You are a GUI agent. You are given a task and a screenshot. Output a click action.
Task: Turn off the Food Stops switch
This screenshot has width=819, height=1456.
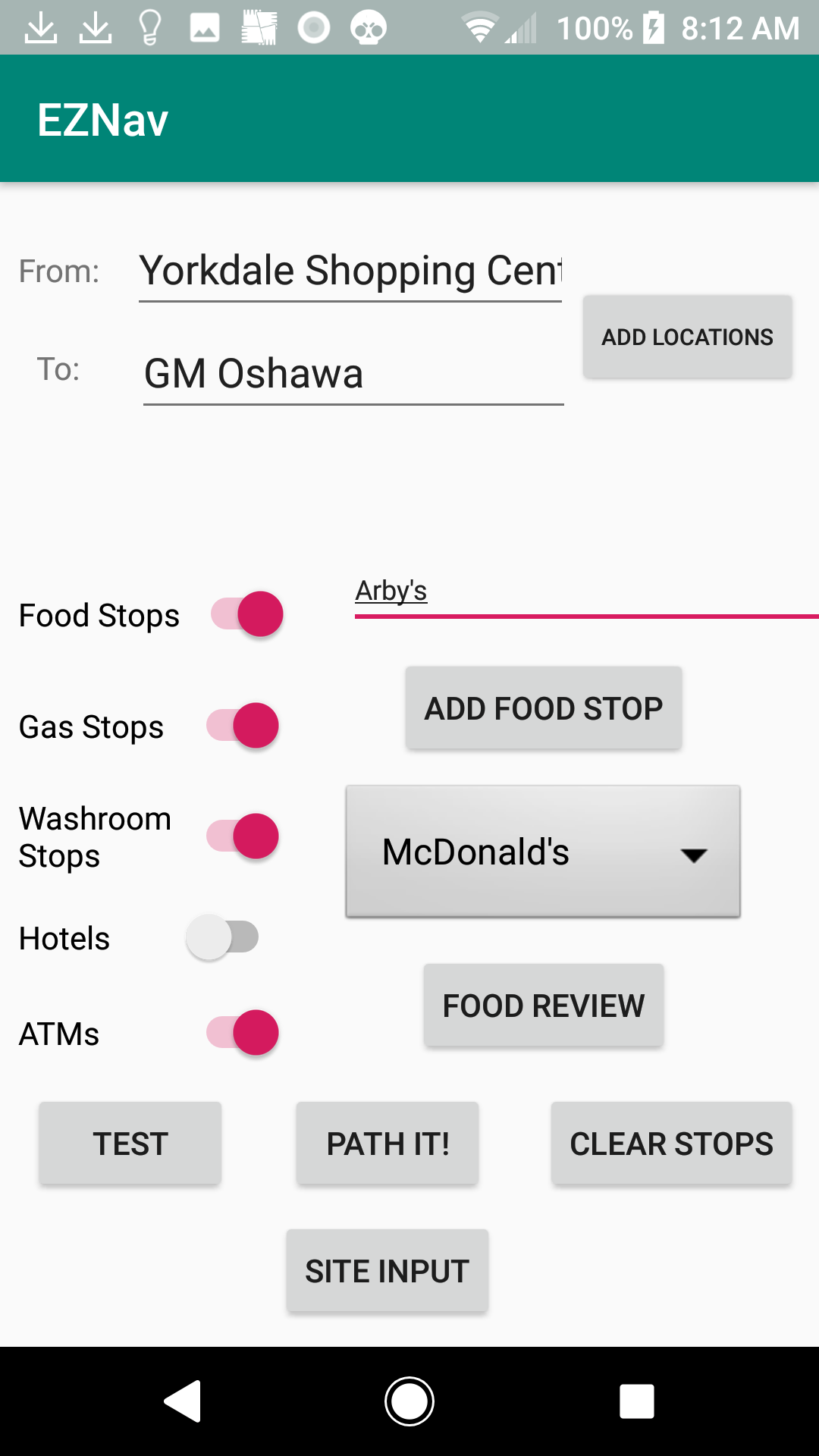coord(247,614)
